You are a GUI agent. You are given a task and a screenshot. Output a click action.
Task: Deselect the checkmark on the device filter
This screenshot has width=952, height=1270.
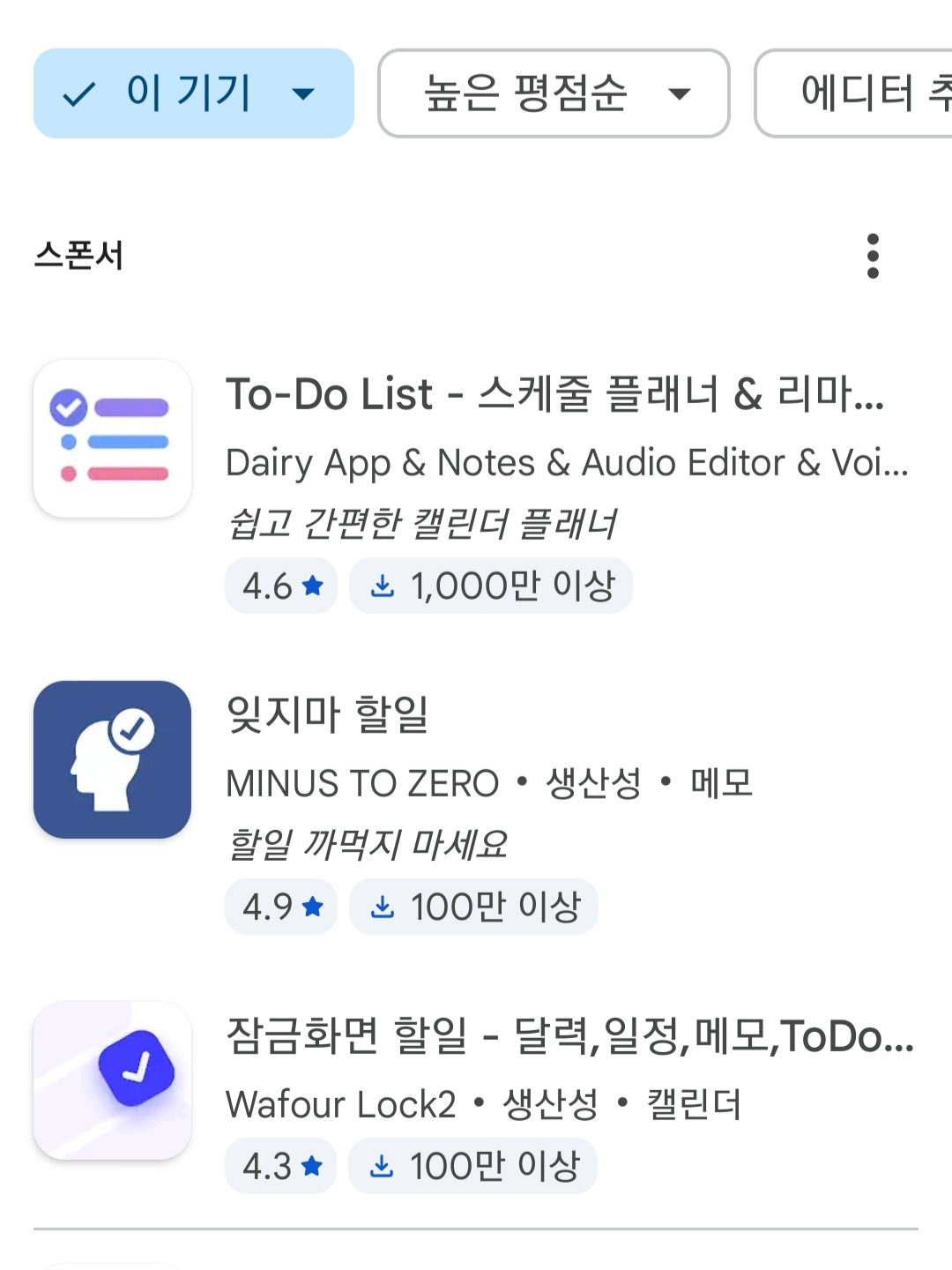pyautogui.click(x=80, y=93)
